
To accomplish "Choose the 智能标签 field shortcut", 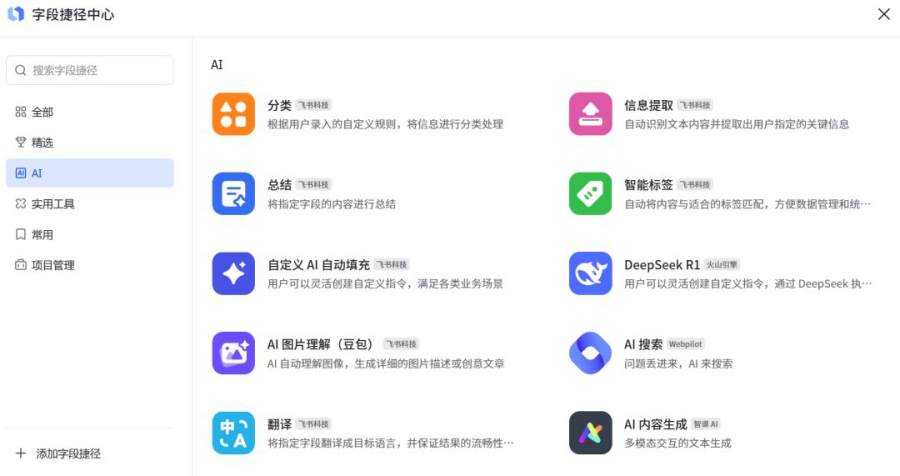I will point(648,185).
